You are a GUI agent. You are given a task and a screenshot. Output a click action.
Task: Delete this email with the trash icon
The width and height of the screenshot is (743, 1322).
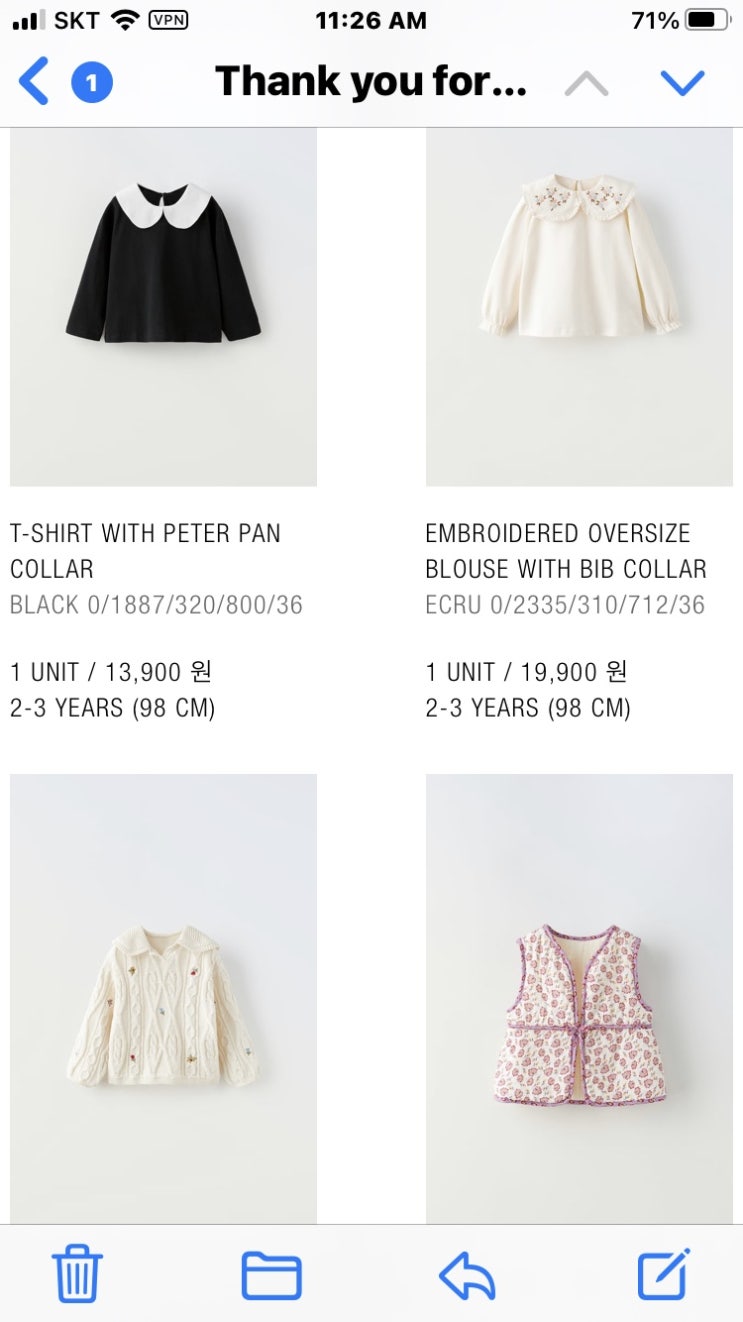77,1274
